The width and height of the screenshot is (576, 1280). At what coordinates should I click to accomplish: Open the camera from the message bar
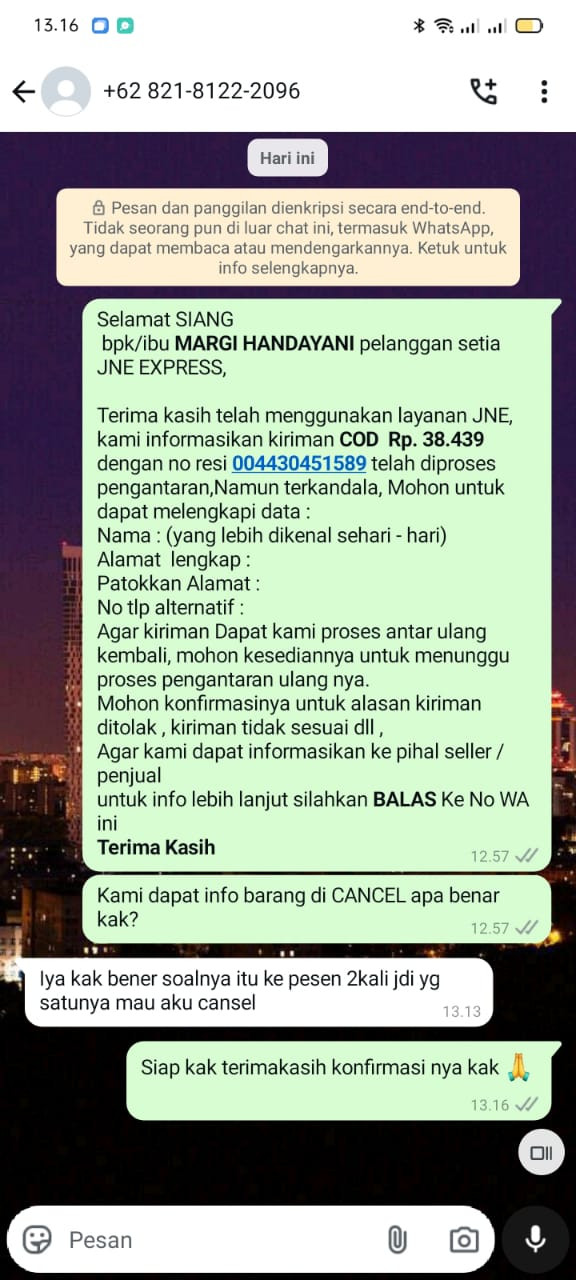[x=464, y=1240]
